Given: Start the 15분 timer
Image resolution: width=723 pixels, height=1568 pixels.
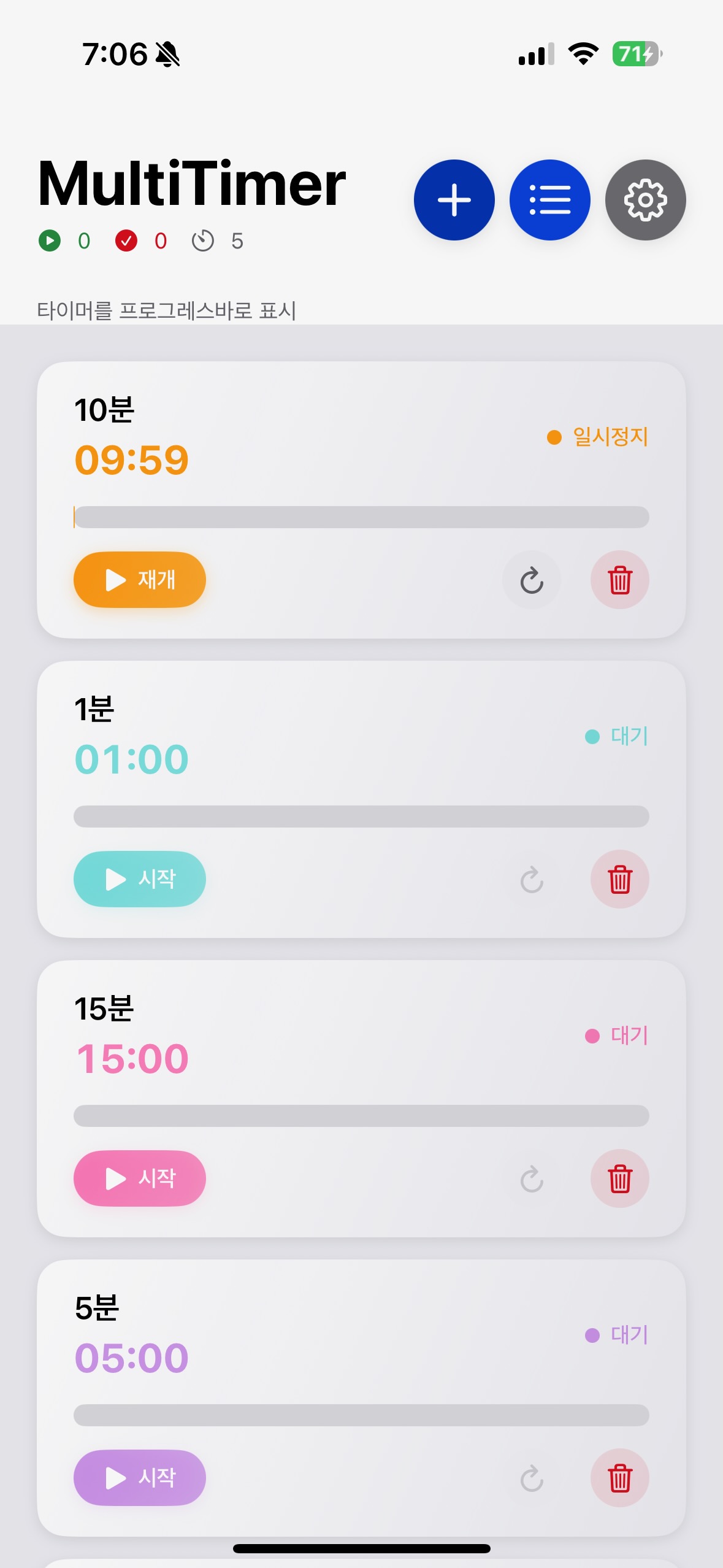Looking at the screenshot, I should 140,1178.
